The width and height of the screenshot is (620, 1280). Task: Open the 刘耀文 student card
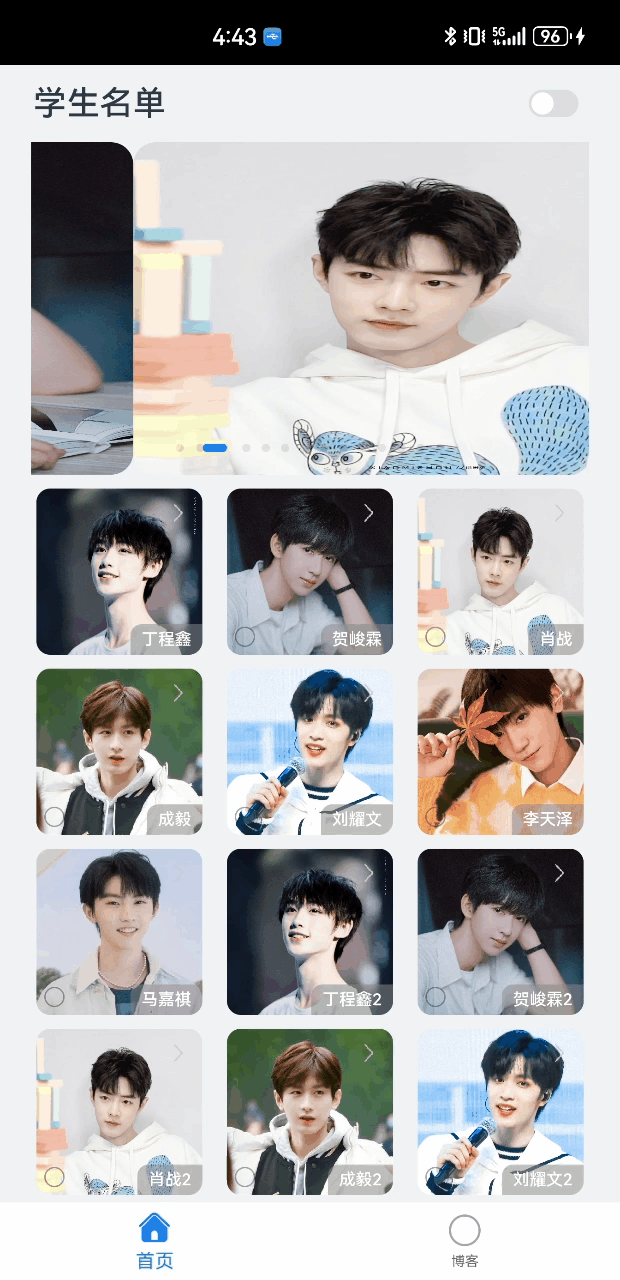click(x=310, y=751)
